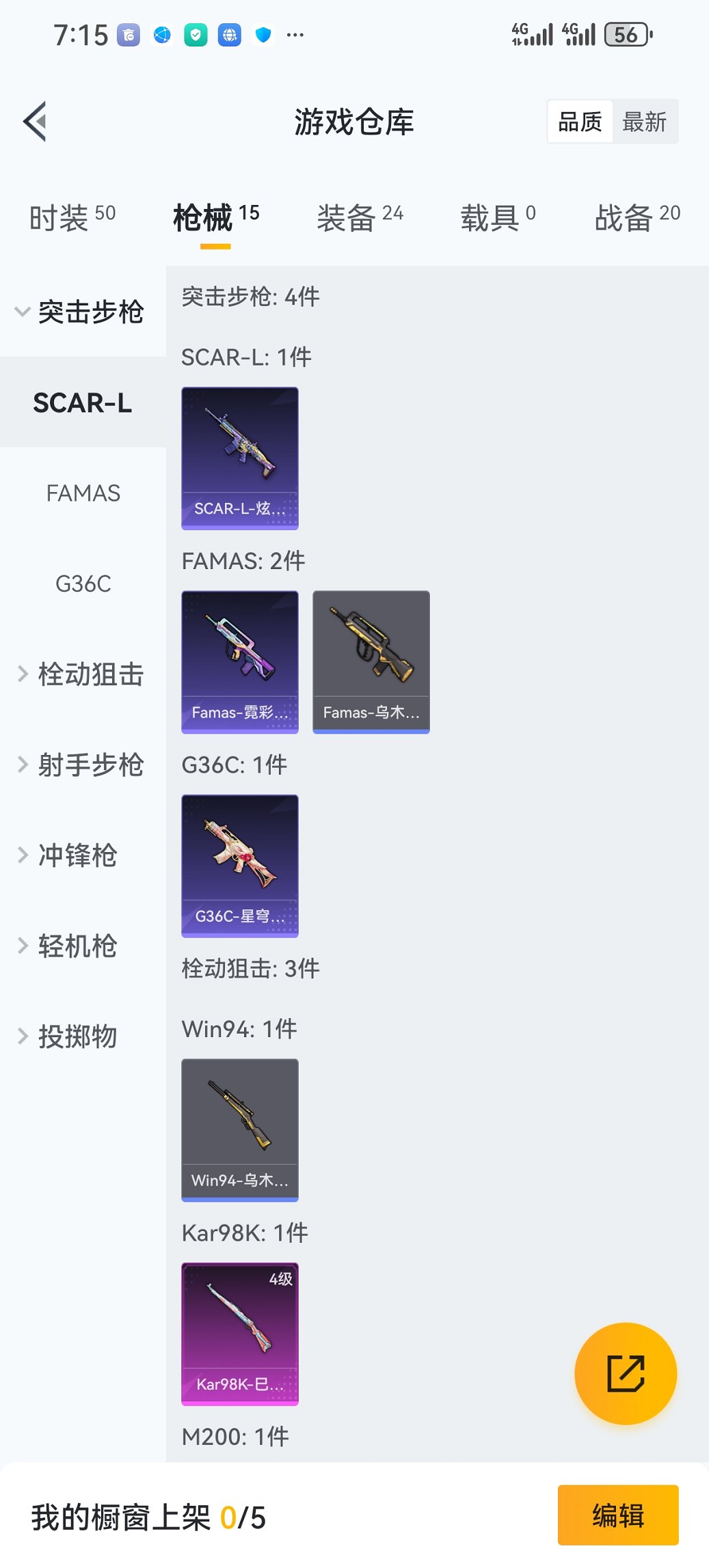Viewport: 709px width, 1568px height.
Task: Enable the 品质 sort mode
Action: pyautogui.click(x=579, y=120)
